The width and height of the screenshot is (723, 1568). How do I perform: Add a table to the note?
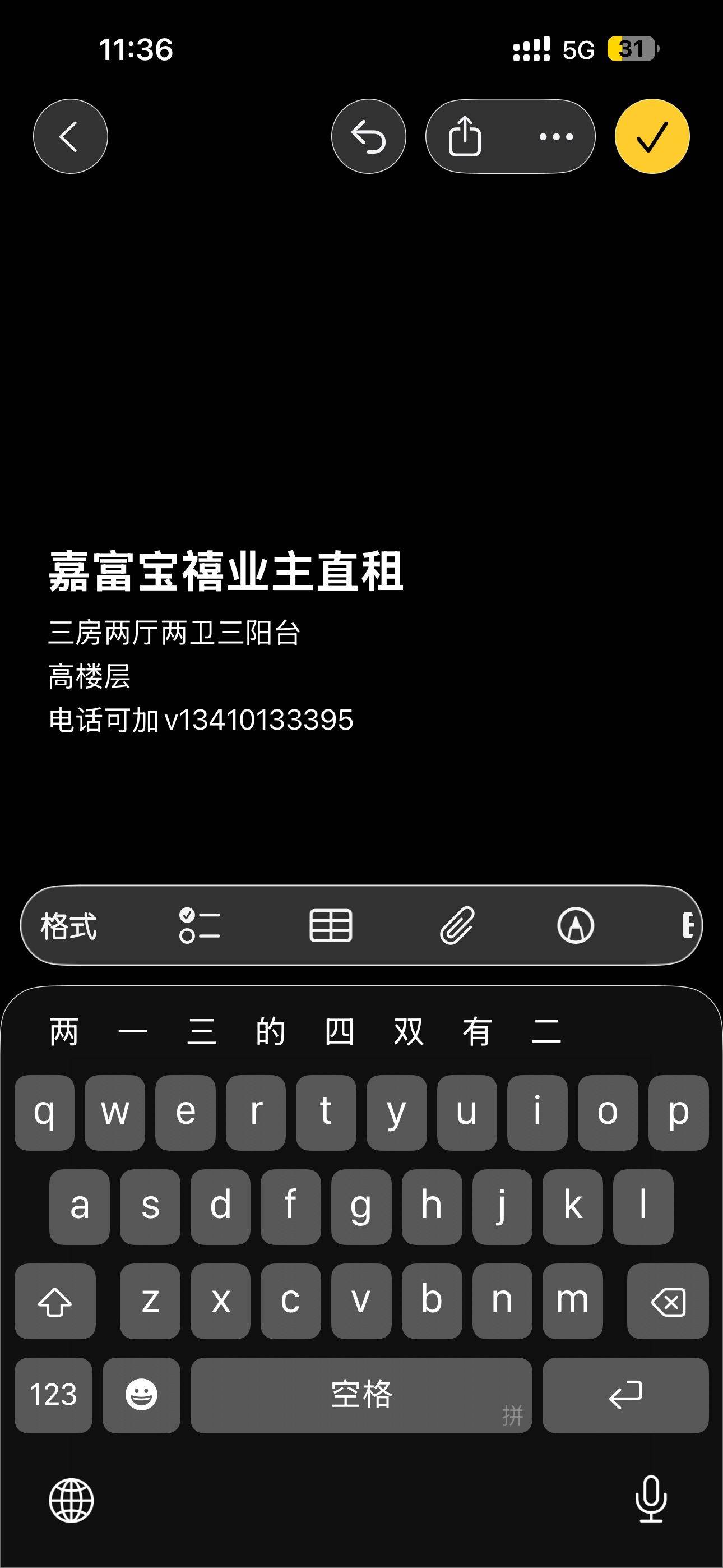click(331, 926)
